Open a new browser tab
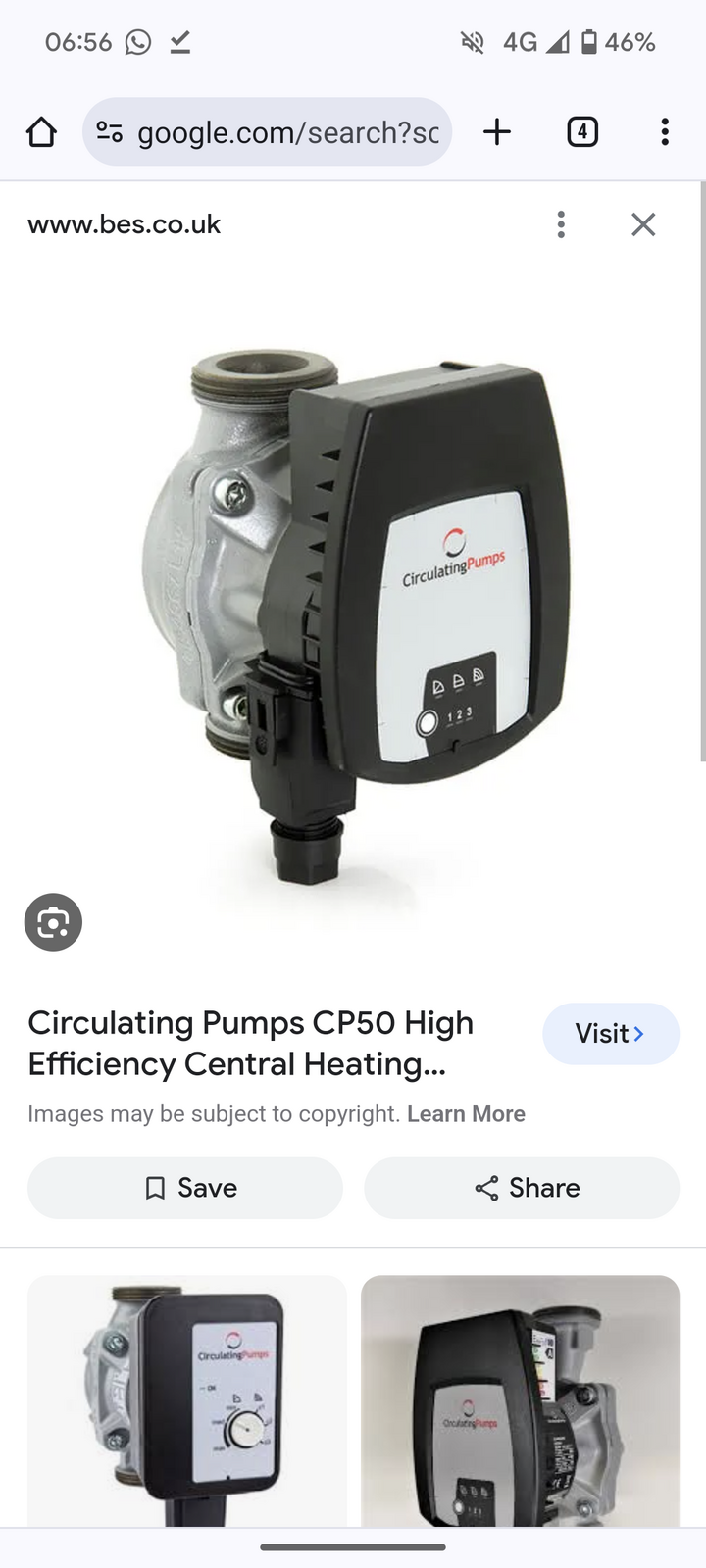The height and width of the screenshot is (1568, 706). point(497,131)
